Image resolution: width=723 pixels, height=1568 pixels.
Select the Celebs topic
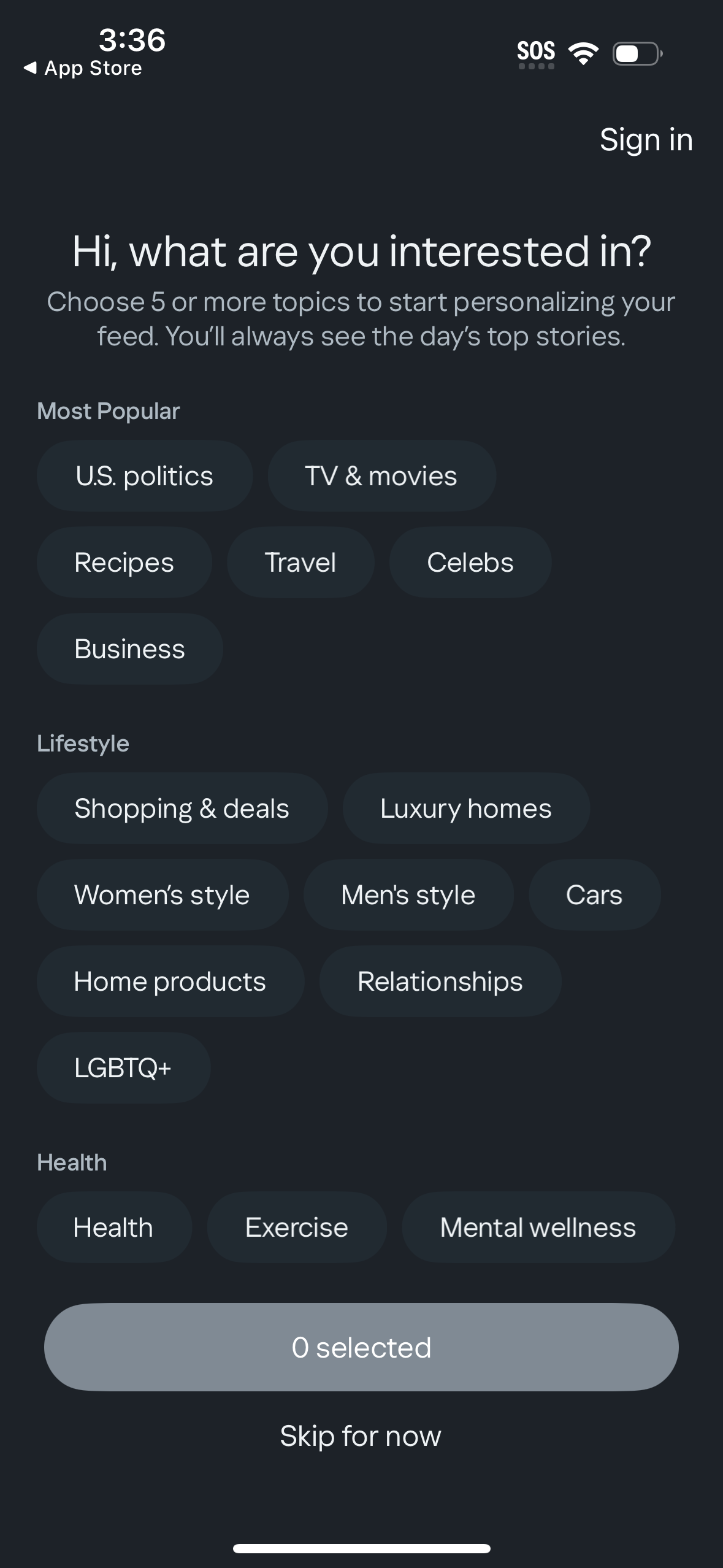(470, 562)
